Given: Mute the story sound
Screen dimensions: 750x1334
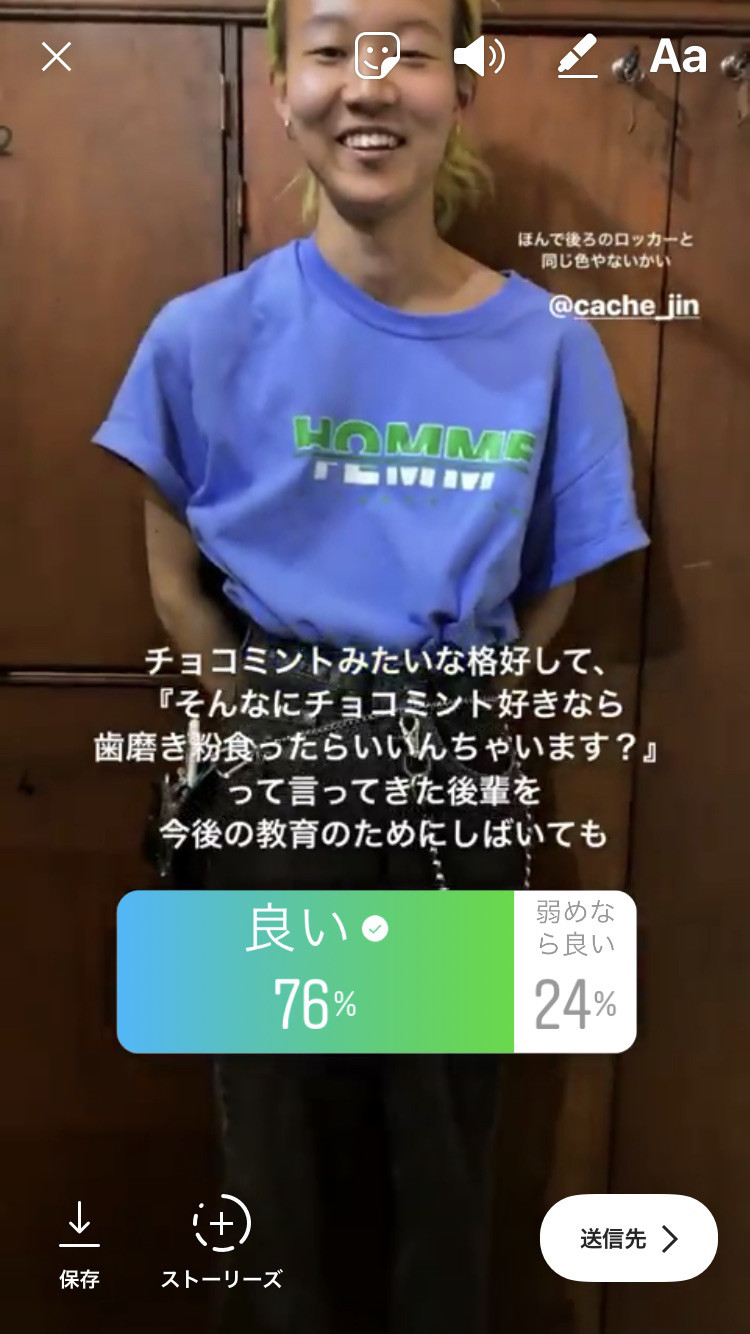Looking at the screenshot, I should (x=478, y=57).
